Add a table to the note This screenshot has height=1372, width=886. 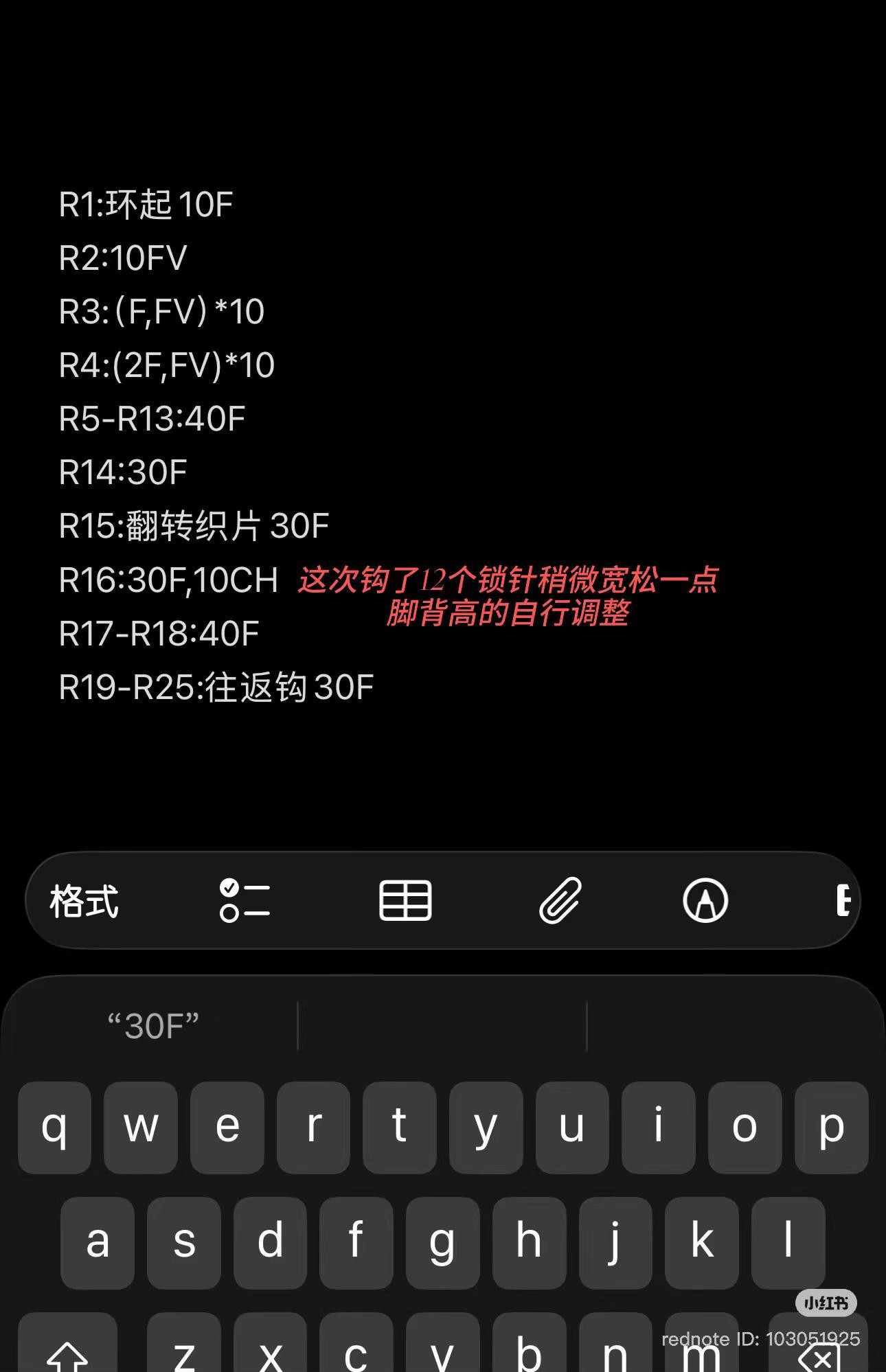click(x=405, y=900)
